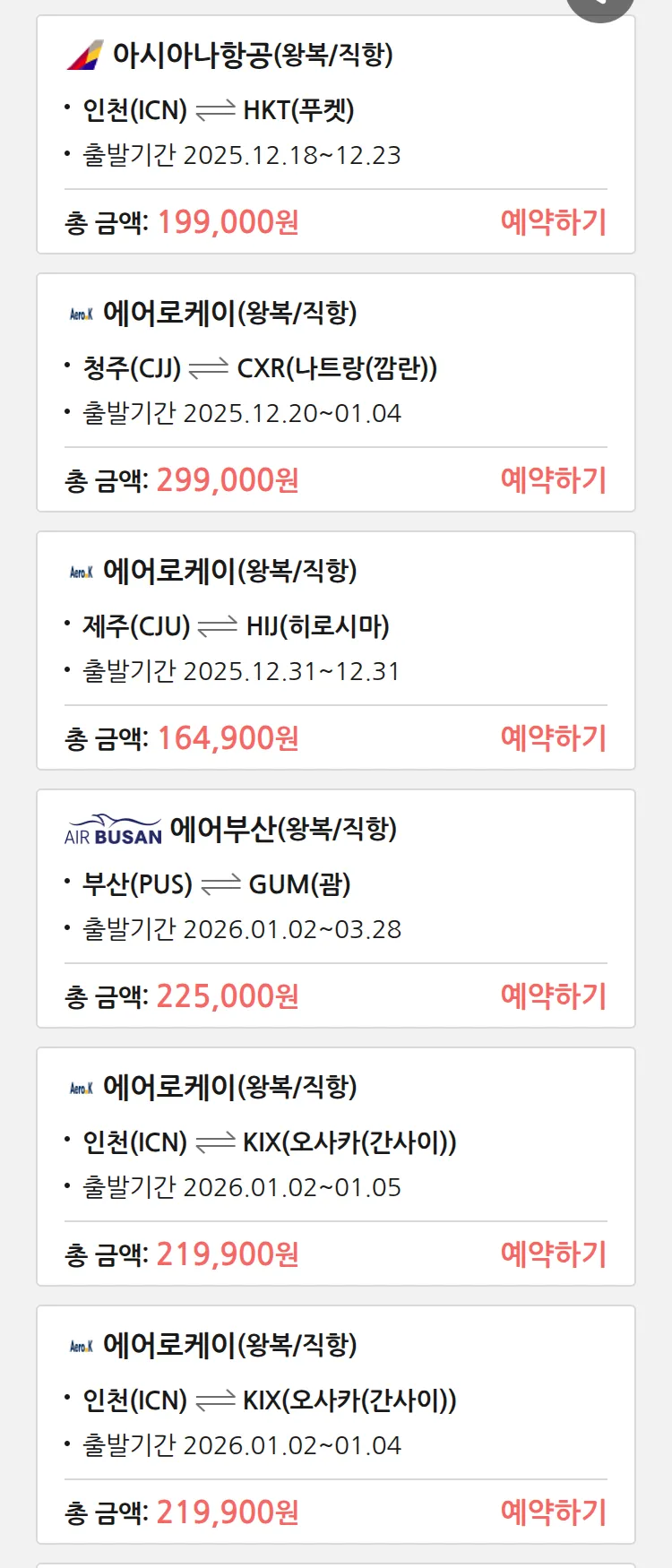Image resolution: width=672 pixels, height=1568 pixels.
Task: Click 예약하기 on the first Osaka Kansai deal
Action: pyautogui.click(x=553, y=1255)
